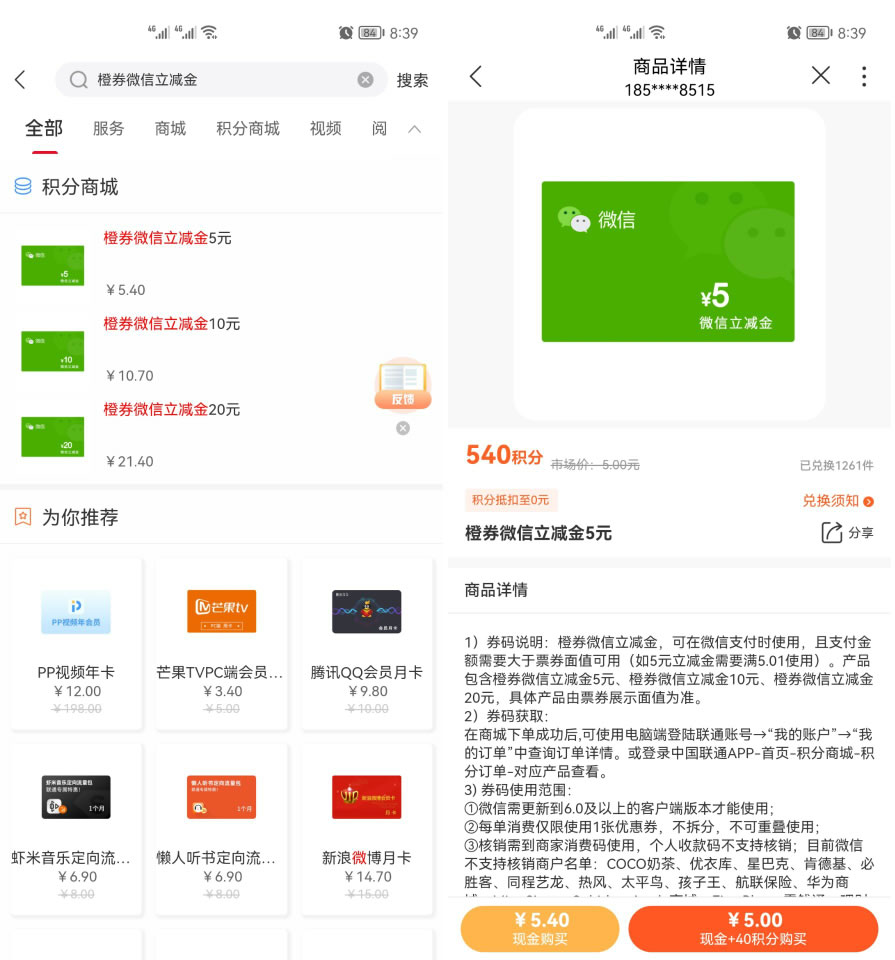Open the 反馈 floating button
The image size is (895, 960).
[x=402, y=385]
